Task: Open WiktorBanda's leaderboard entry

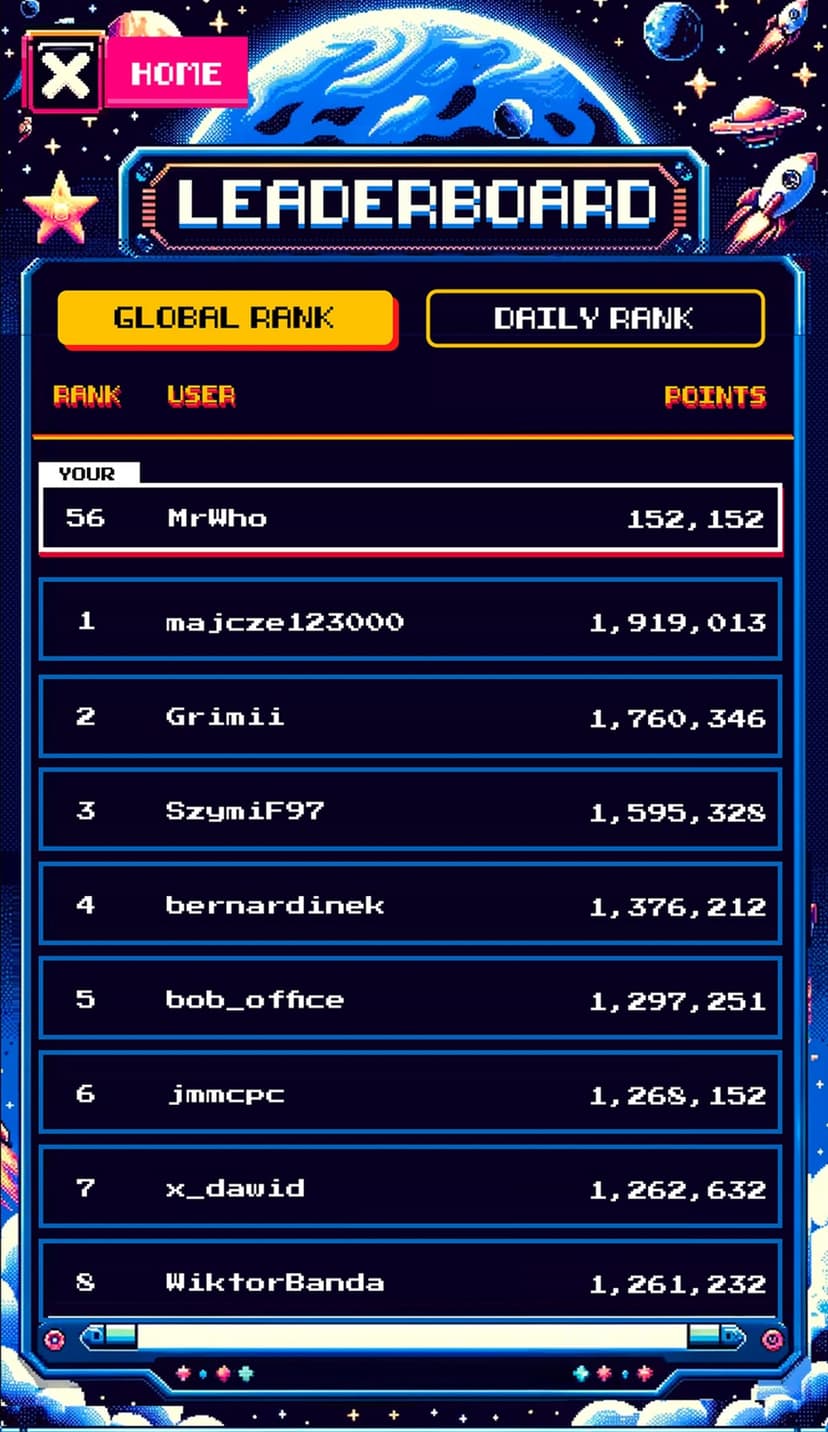Action: click(410, 1281)
